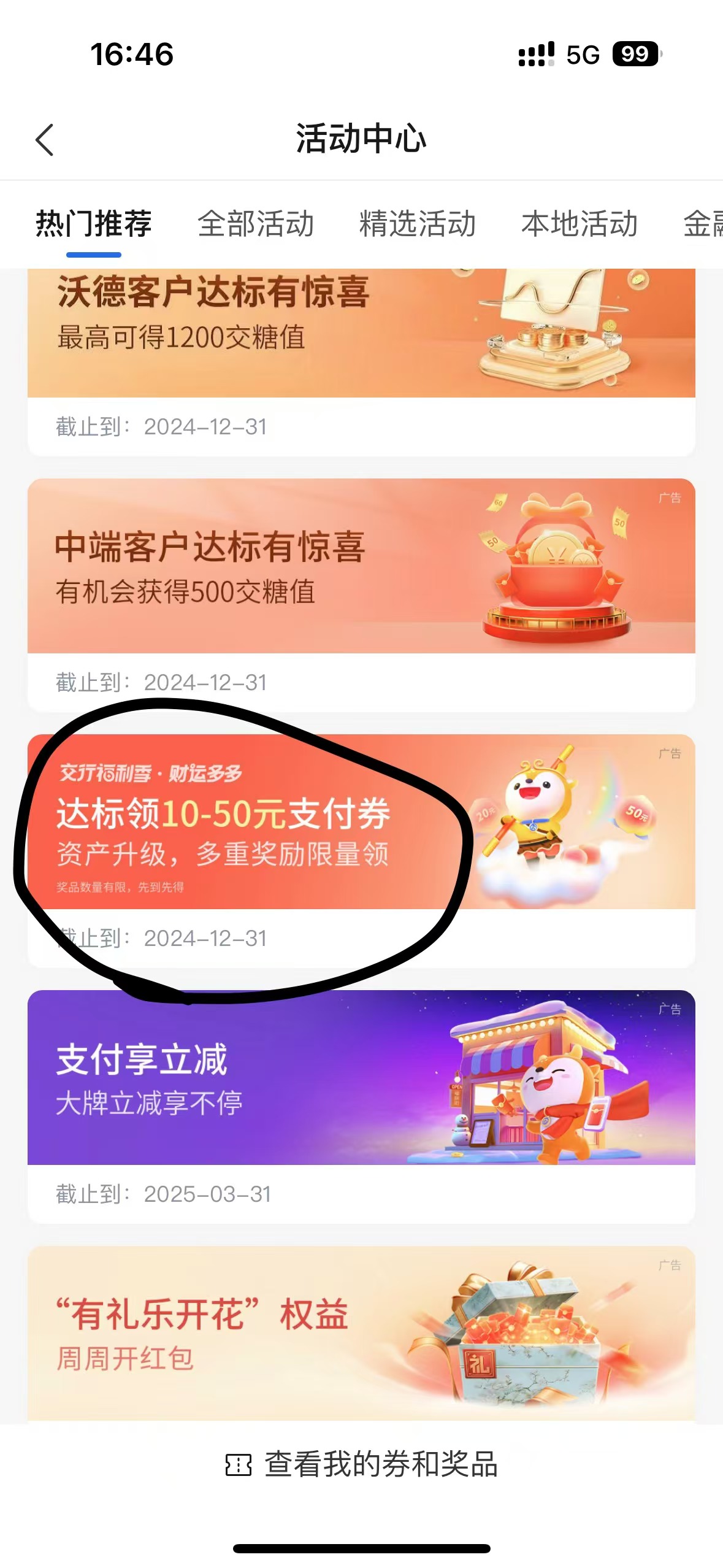View 查看我的券和奖品
Viewport: 723px width, 1568px height.
tap(361, 1465)
